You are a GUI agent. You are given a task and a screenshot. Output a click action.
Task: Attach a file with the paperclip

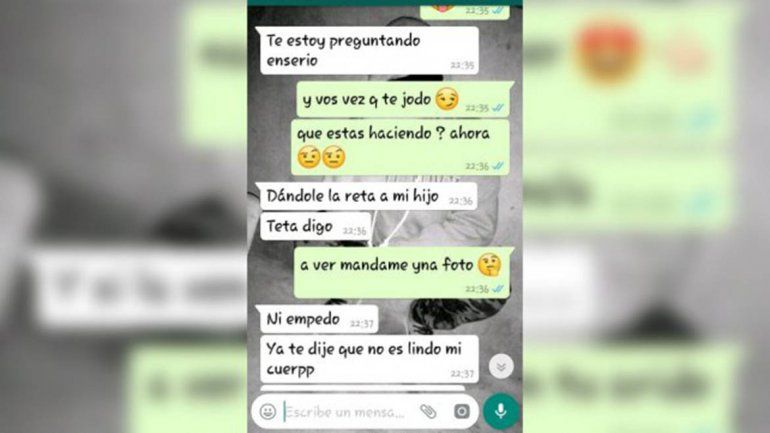coord(428,411)
